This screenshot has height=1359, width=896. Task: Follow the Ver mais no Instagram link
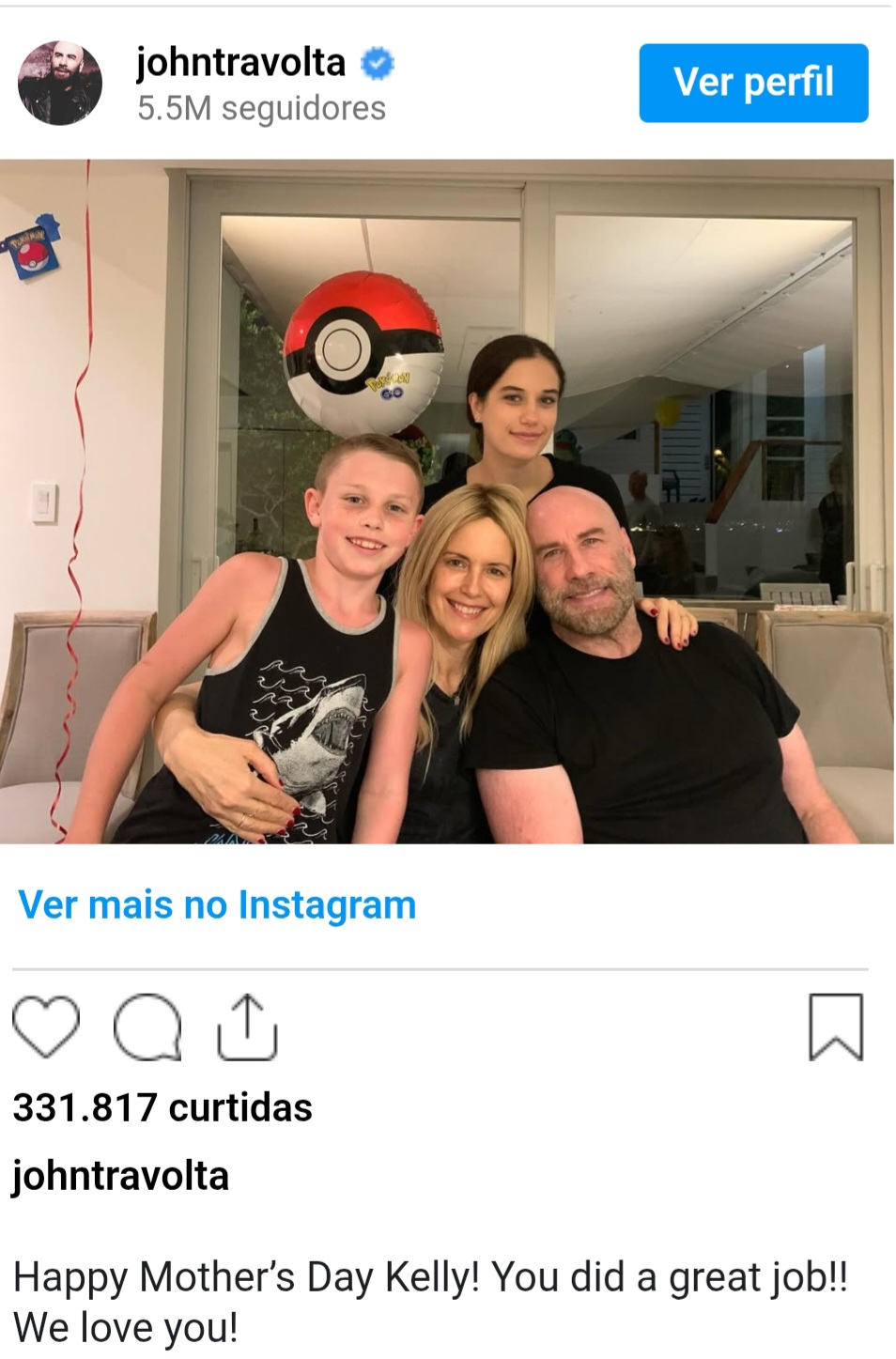[x=217, y=904]
